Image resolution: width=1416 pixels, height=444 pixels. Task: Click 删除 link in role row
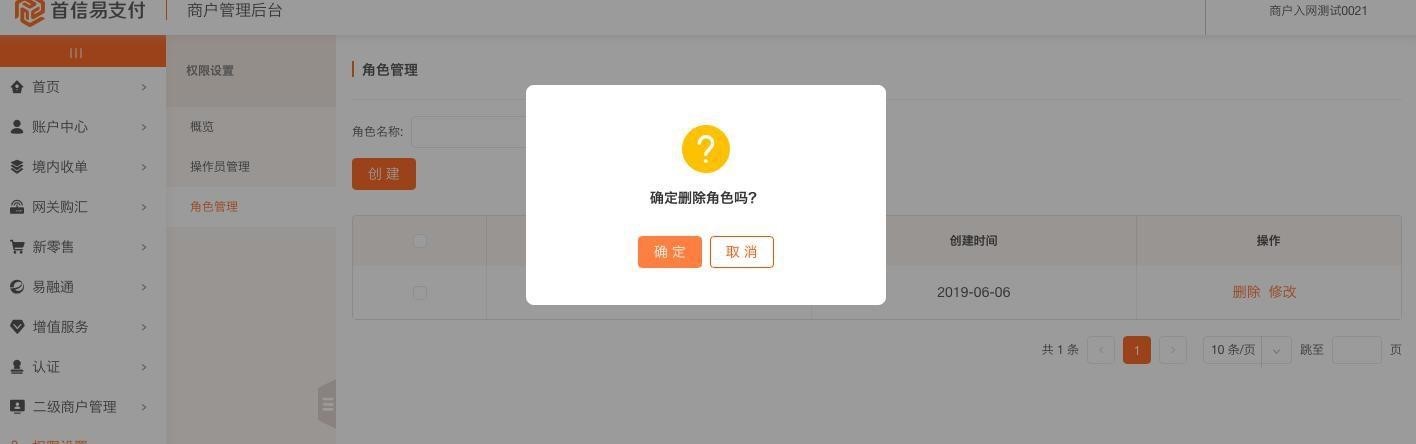pyautogui.click(x=1246, y=292)
